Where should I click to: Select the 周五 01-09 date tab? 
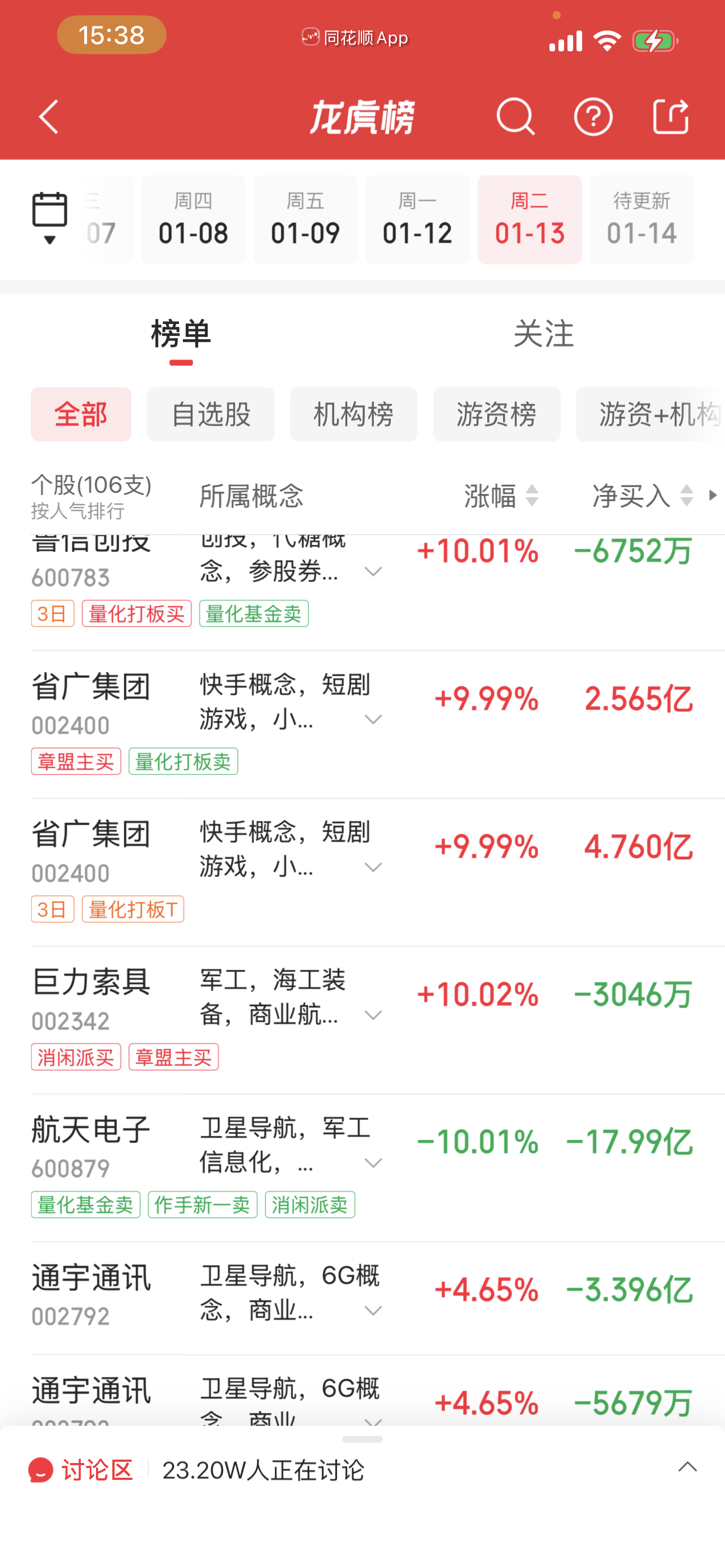pos(305,219)
